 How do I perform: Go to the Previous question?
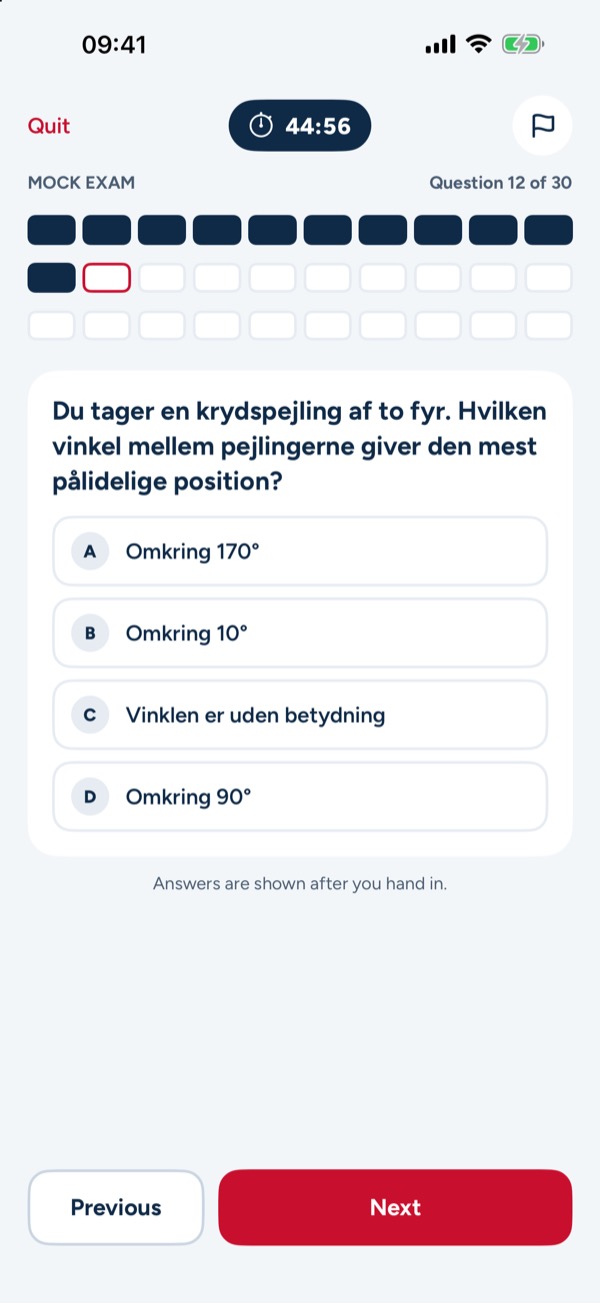pyautogui.click(x=116, y=1208)
